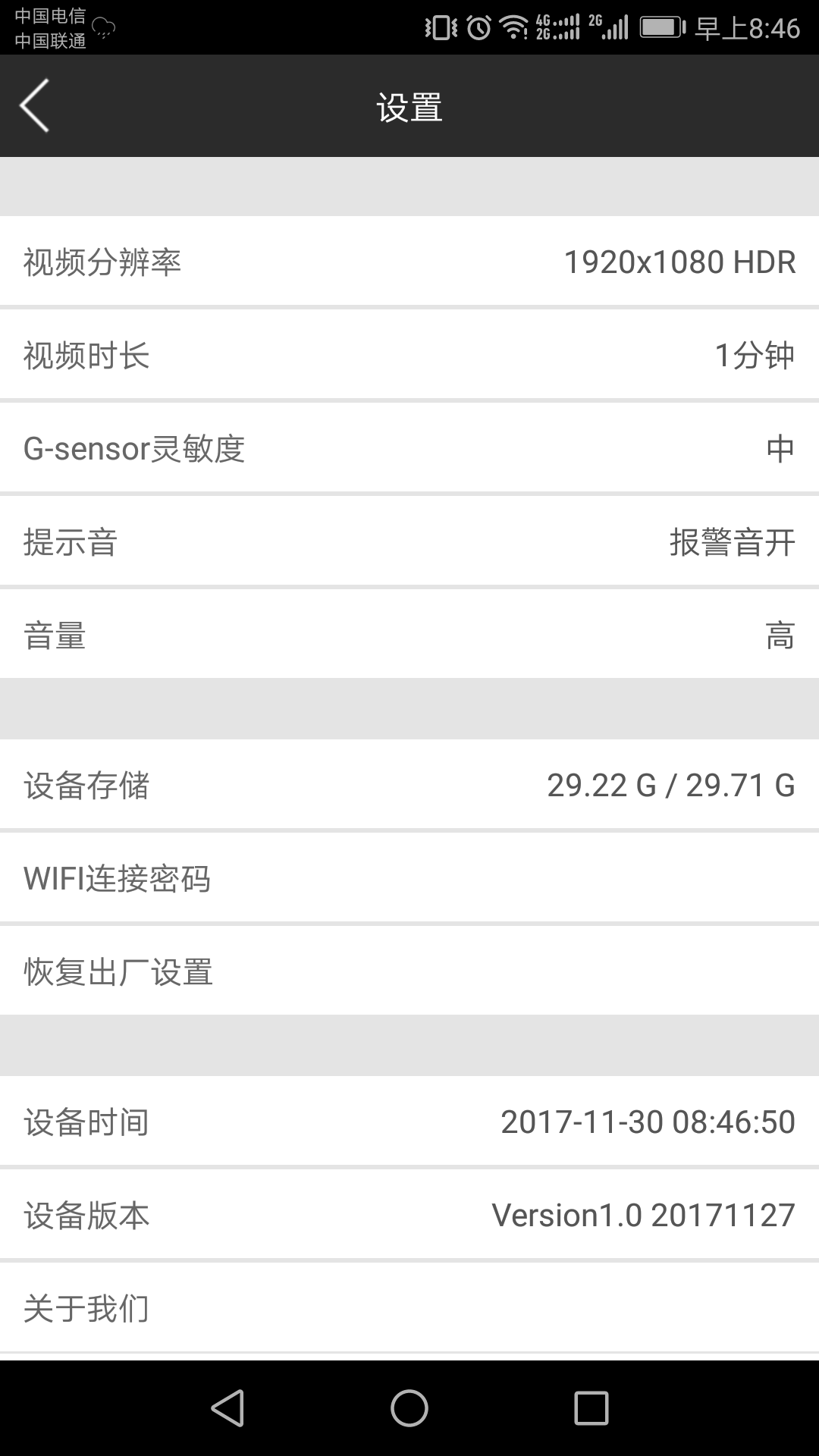Change the 音量 level
The image size is (819, 1456).
[x=409, y=635]
